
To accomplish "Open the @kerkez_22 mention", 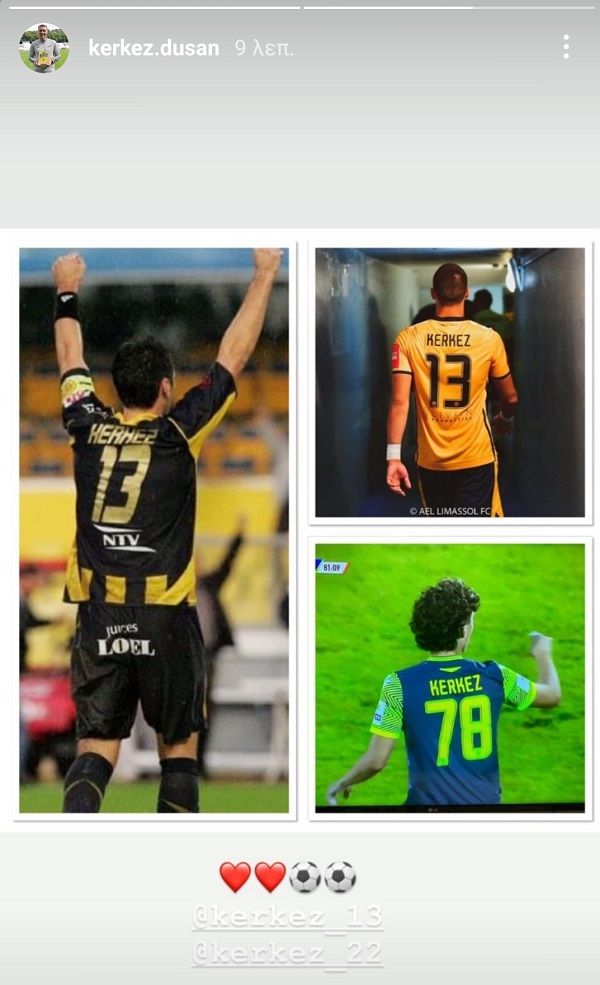I will 288,953.
